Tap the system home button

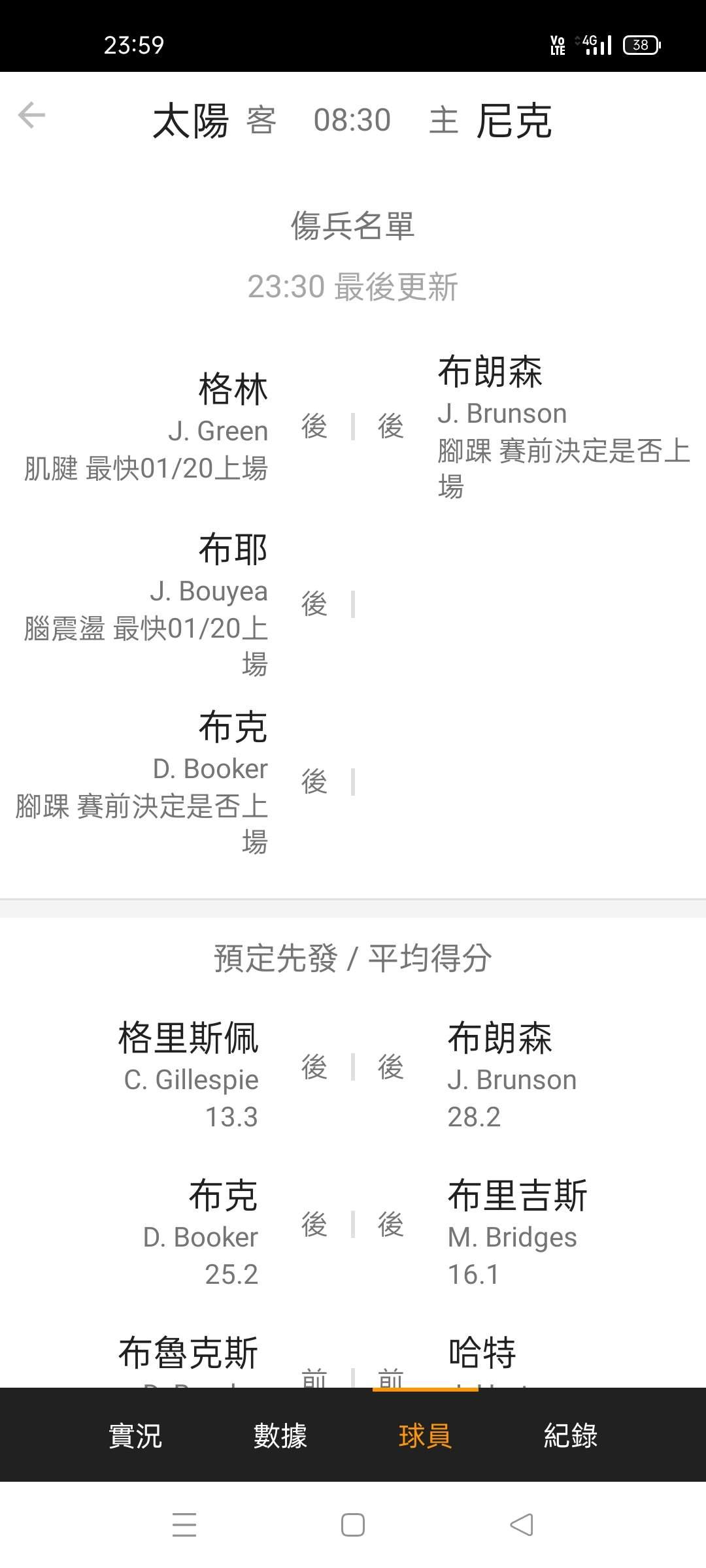(x=353, y=1525)
